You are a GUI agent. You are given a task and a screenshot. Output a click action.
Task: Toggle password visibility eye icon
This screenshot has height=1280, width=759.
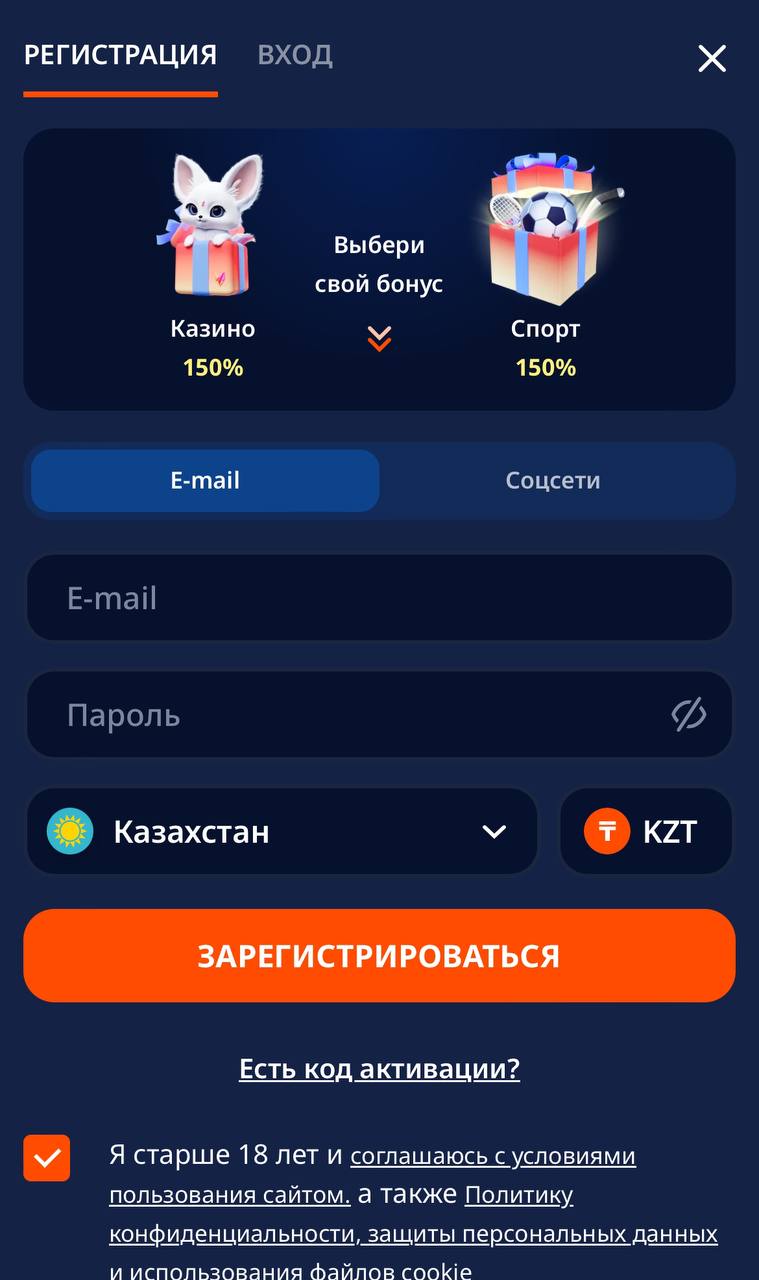[x=689, y=715]
